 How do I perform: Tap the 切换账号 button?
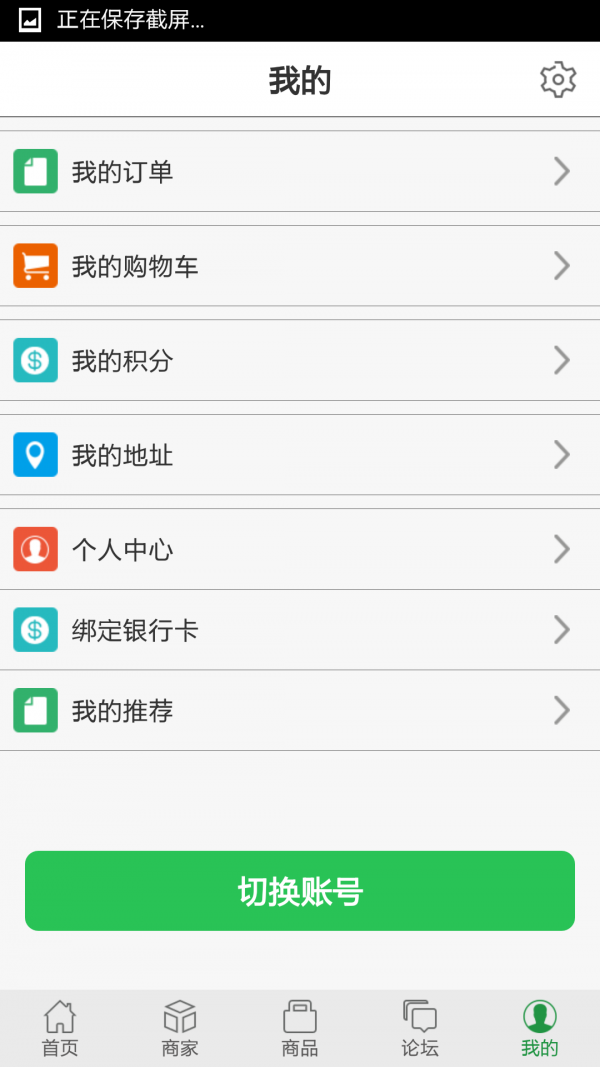click(300, 891)
